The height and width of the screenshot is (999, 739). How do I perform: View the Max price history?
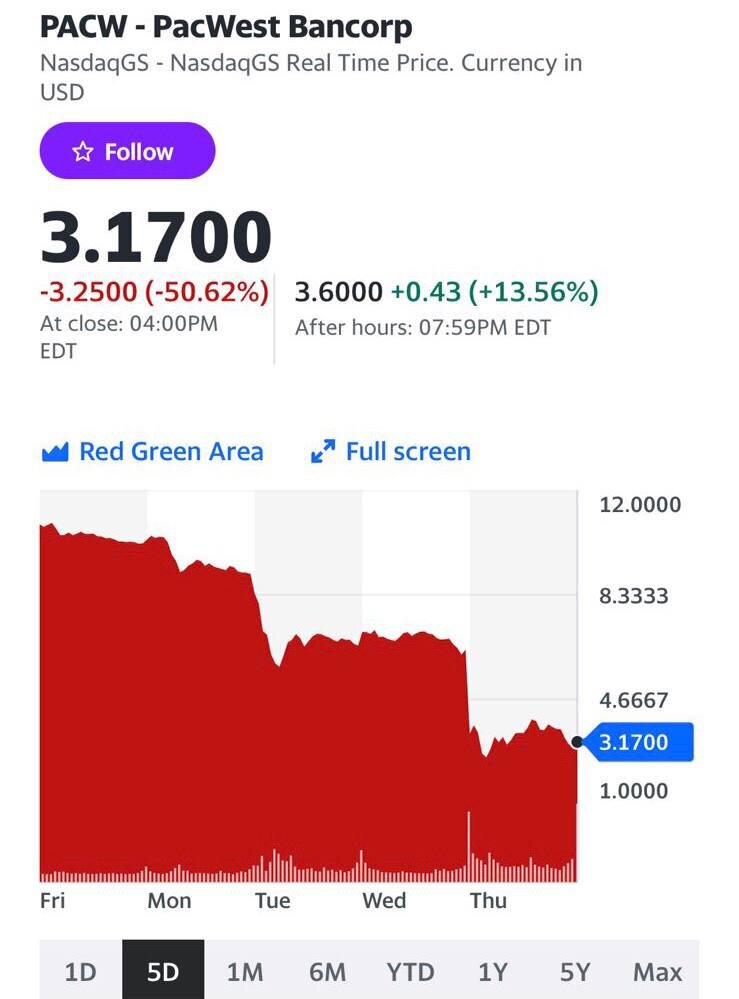pos(657,972)
